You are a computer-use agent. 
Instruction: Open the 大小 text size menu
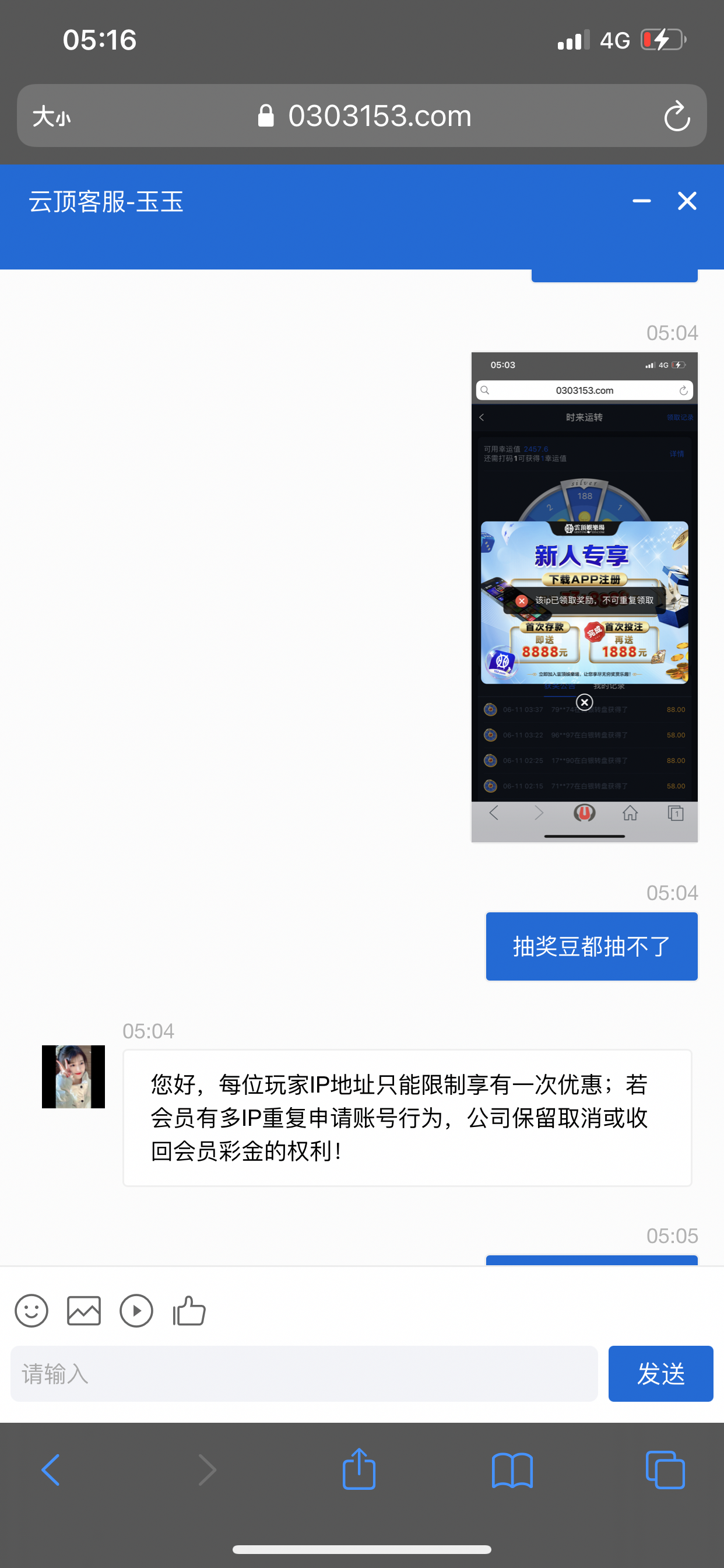point(52,116)
